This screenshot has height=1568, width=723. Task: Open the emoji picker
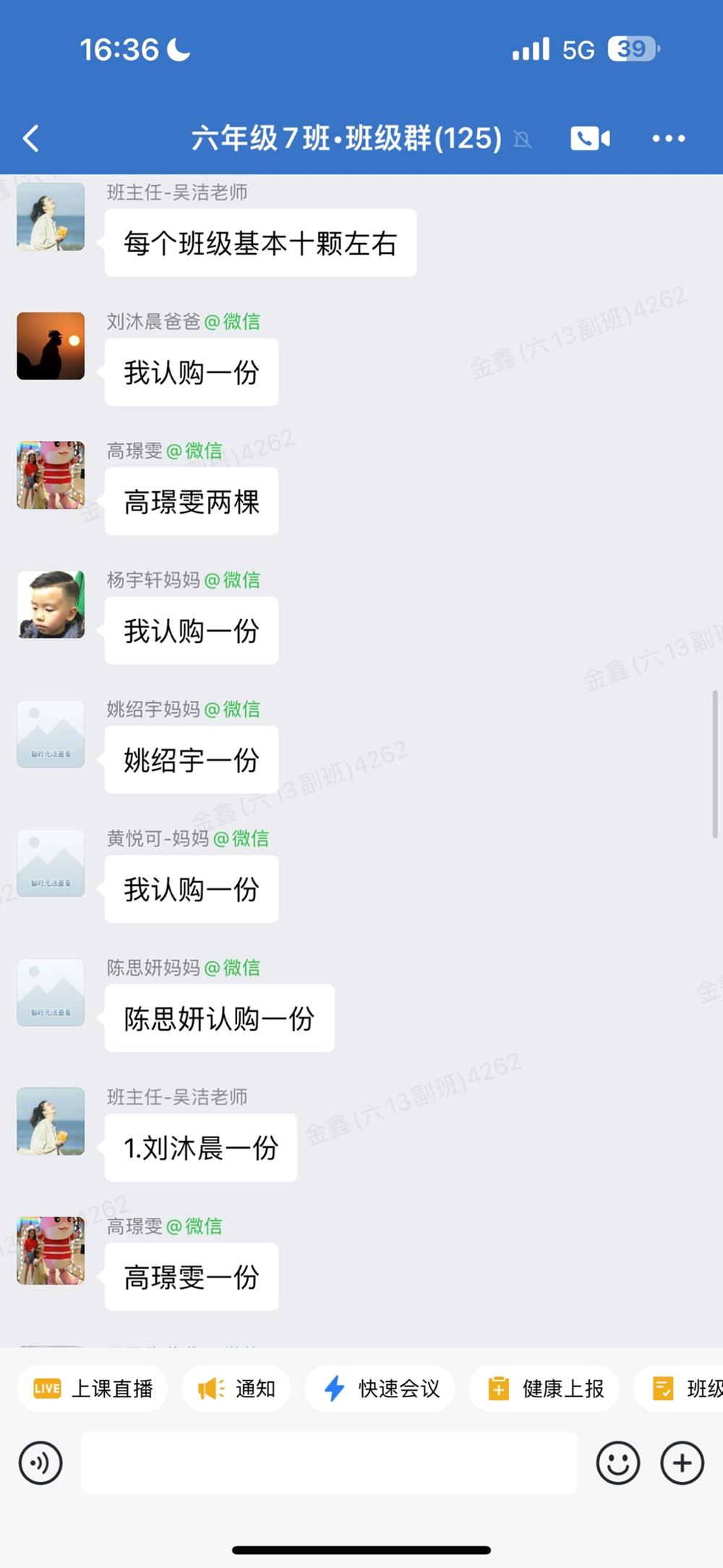pyautogui.click(x=617, y=1463)
